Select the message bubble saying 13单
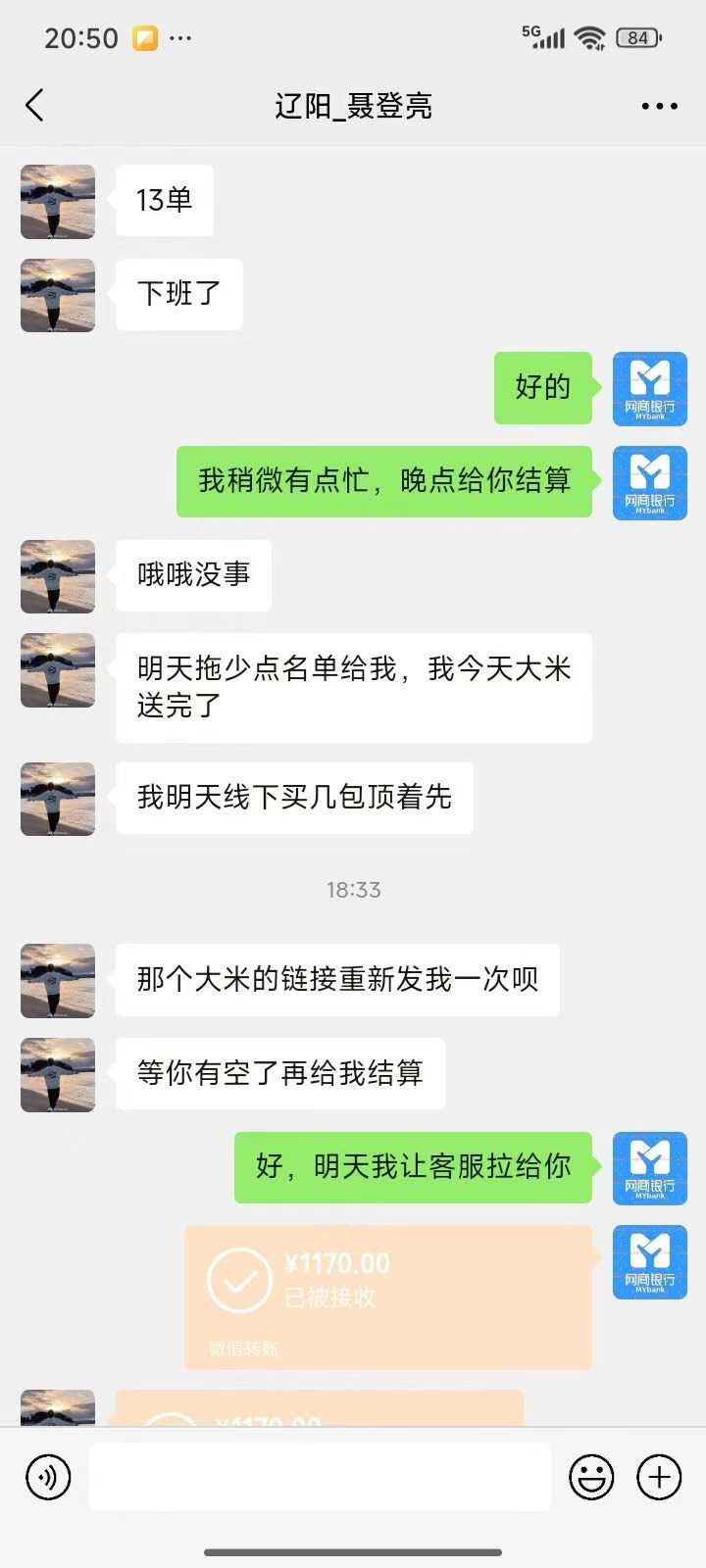706x1568 pixels. [x=164, y=200]
